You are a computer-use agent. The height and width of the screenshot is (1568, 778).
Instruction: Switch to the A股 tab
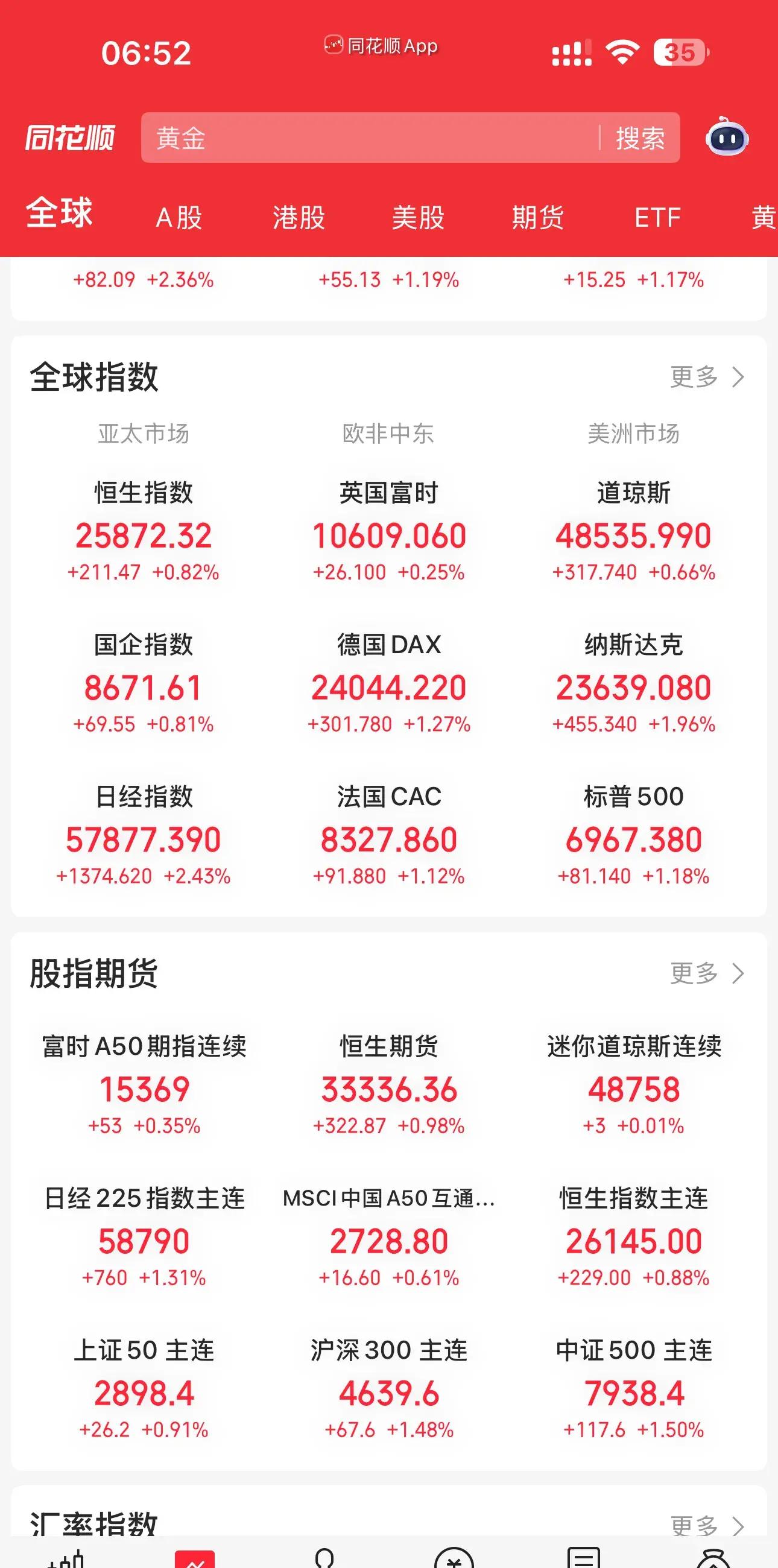click(179, 217)
